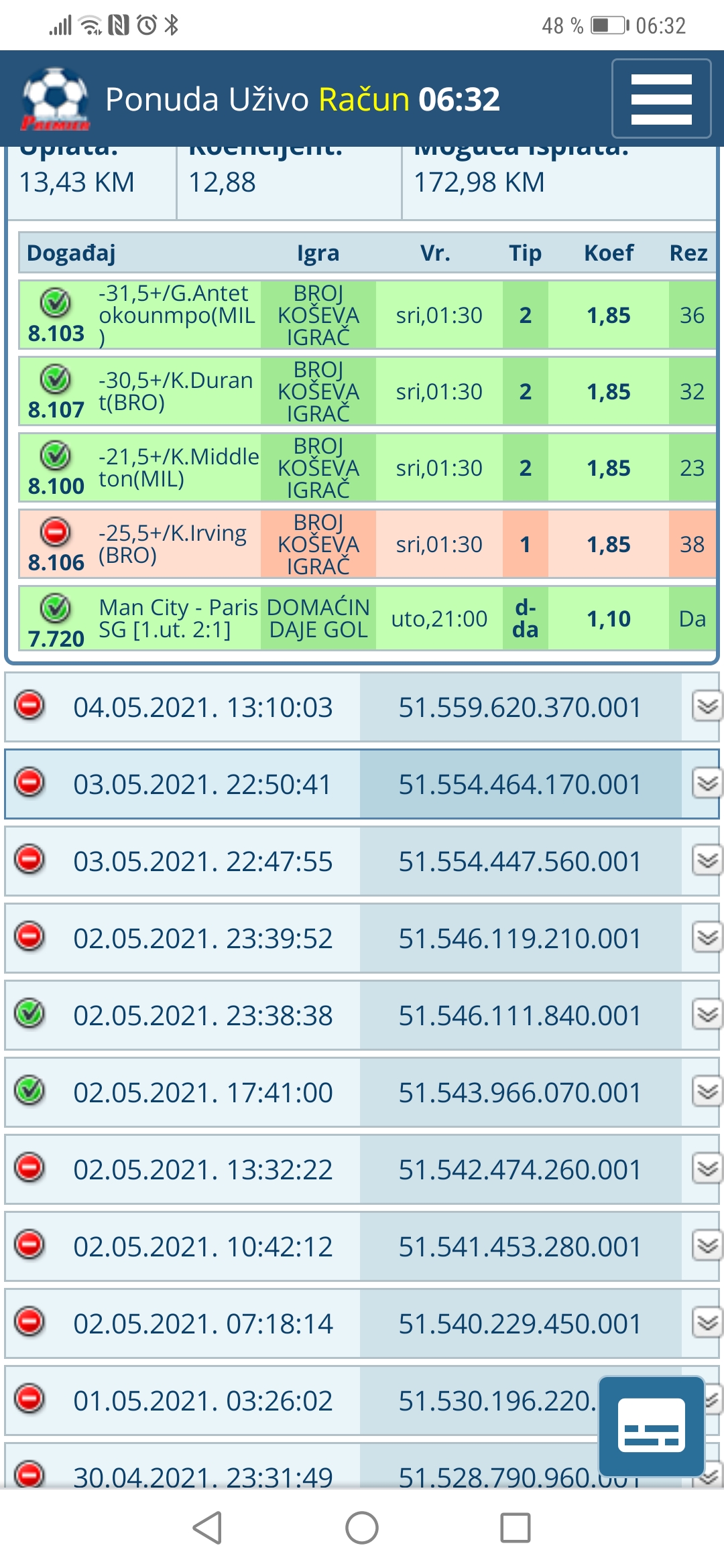Open the hamburger menu
This screenshot has height=1568, width=724.
click(661, 99)
